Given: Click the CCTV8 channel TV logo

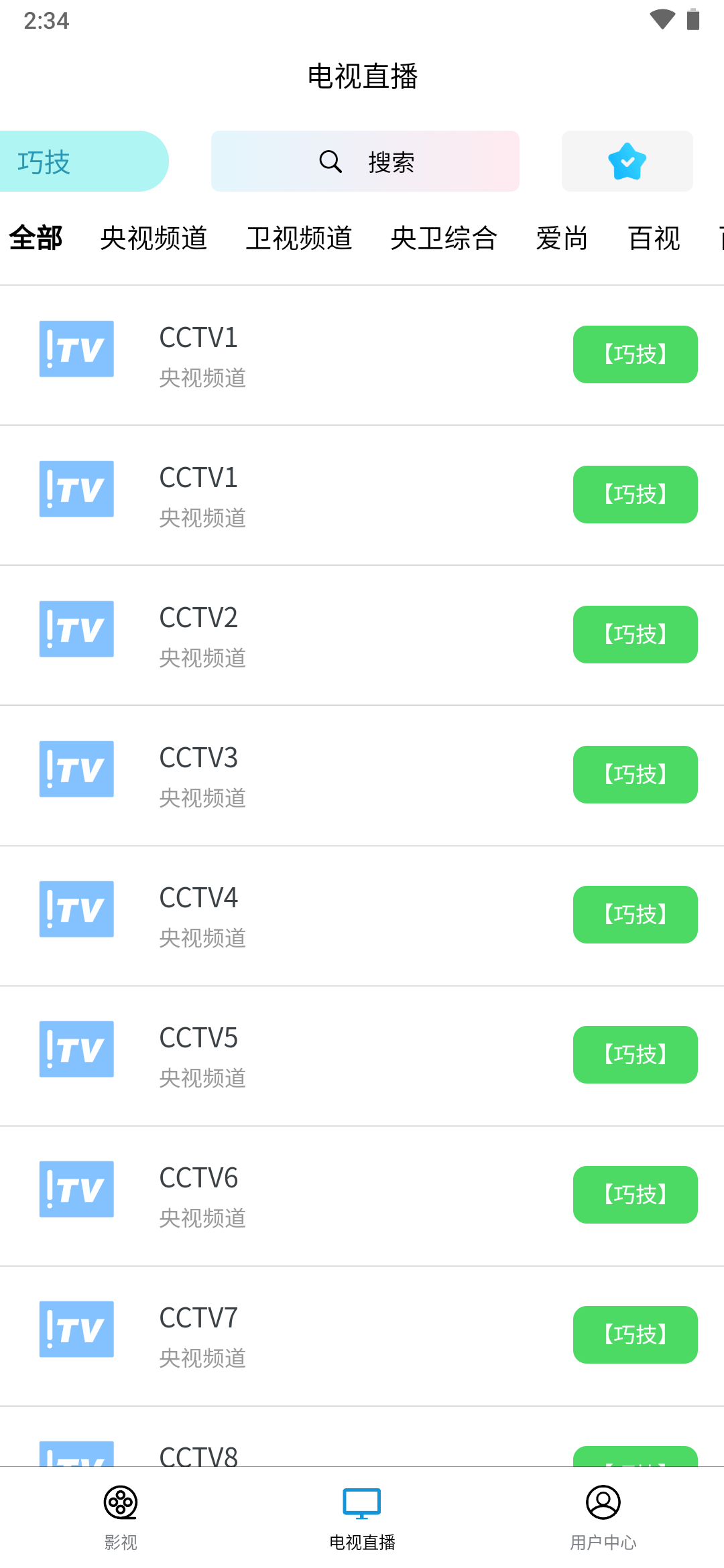Looking at the screenshot, I should [76, 1461].
